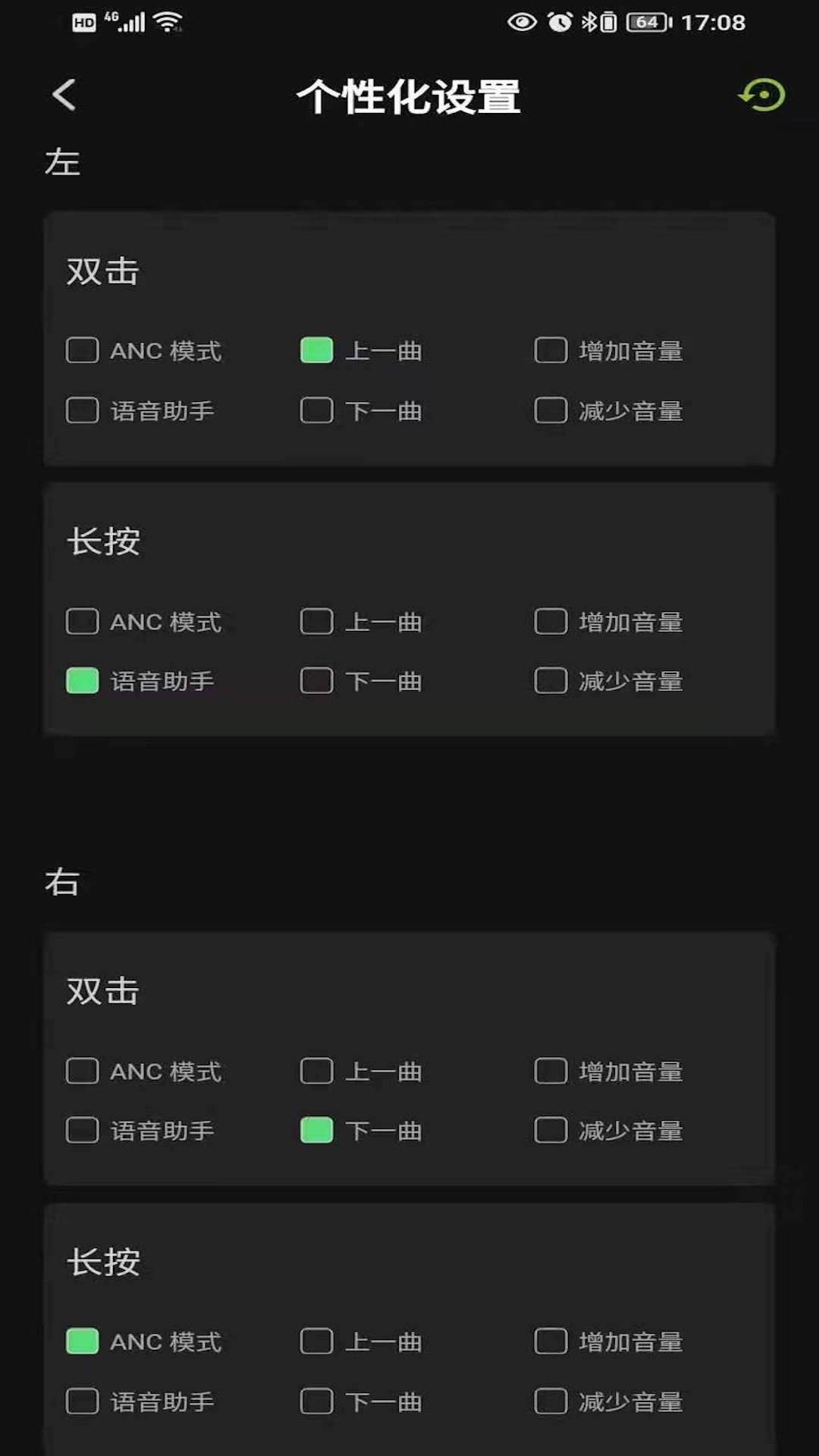Choose 下一曲 for left 长按
819x1456 pixels.
(317, 681)
